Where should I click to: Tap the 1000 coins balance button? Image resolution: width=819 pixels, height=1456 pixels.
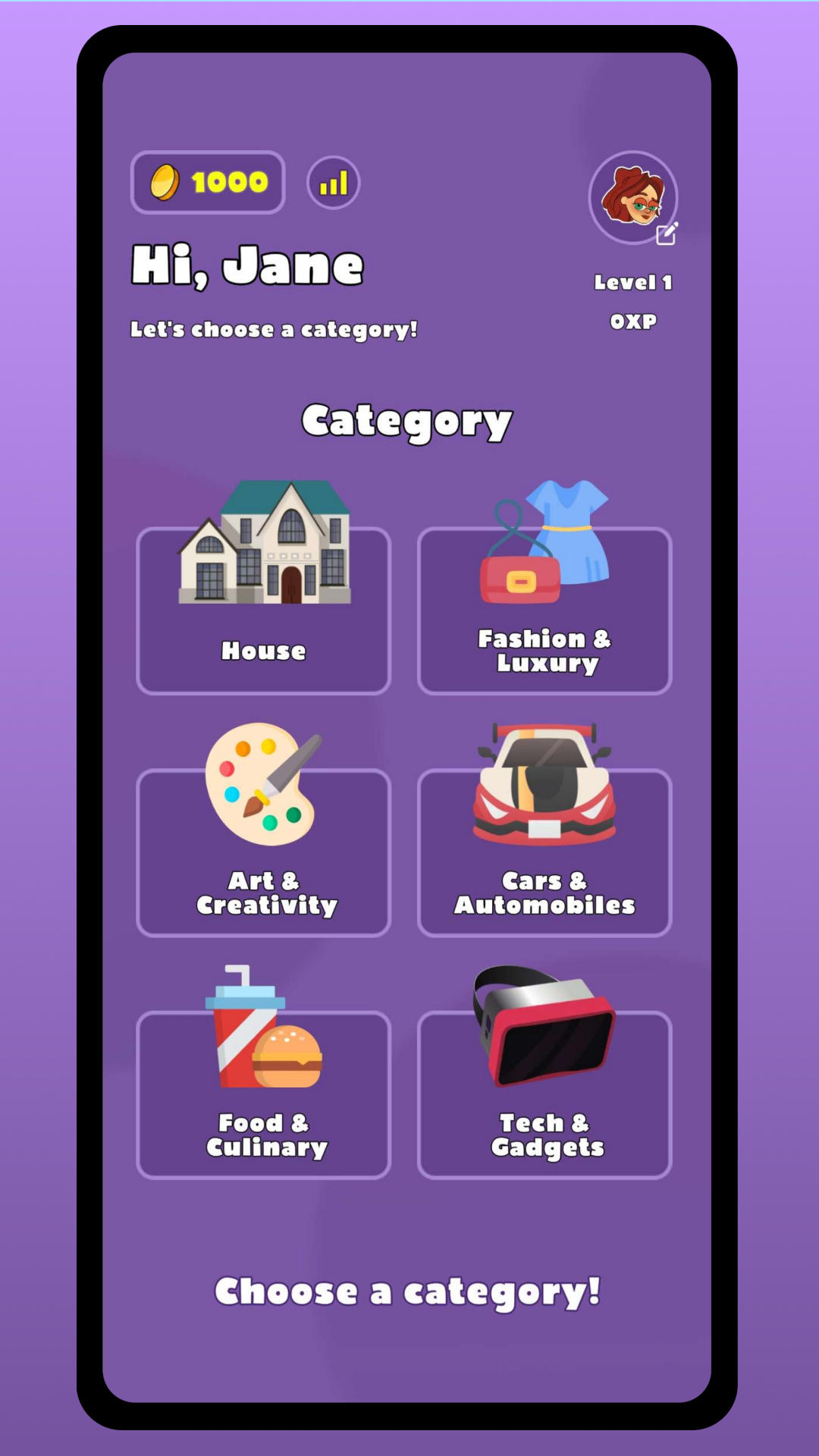pos(208,182)
